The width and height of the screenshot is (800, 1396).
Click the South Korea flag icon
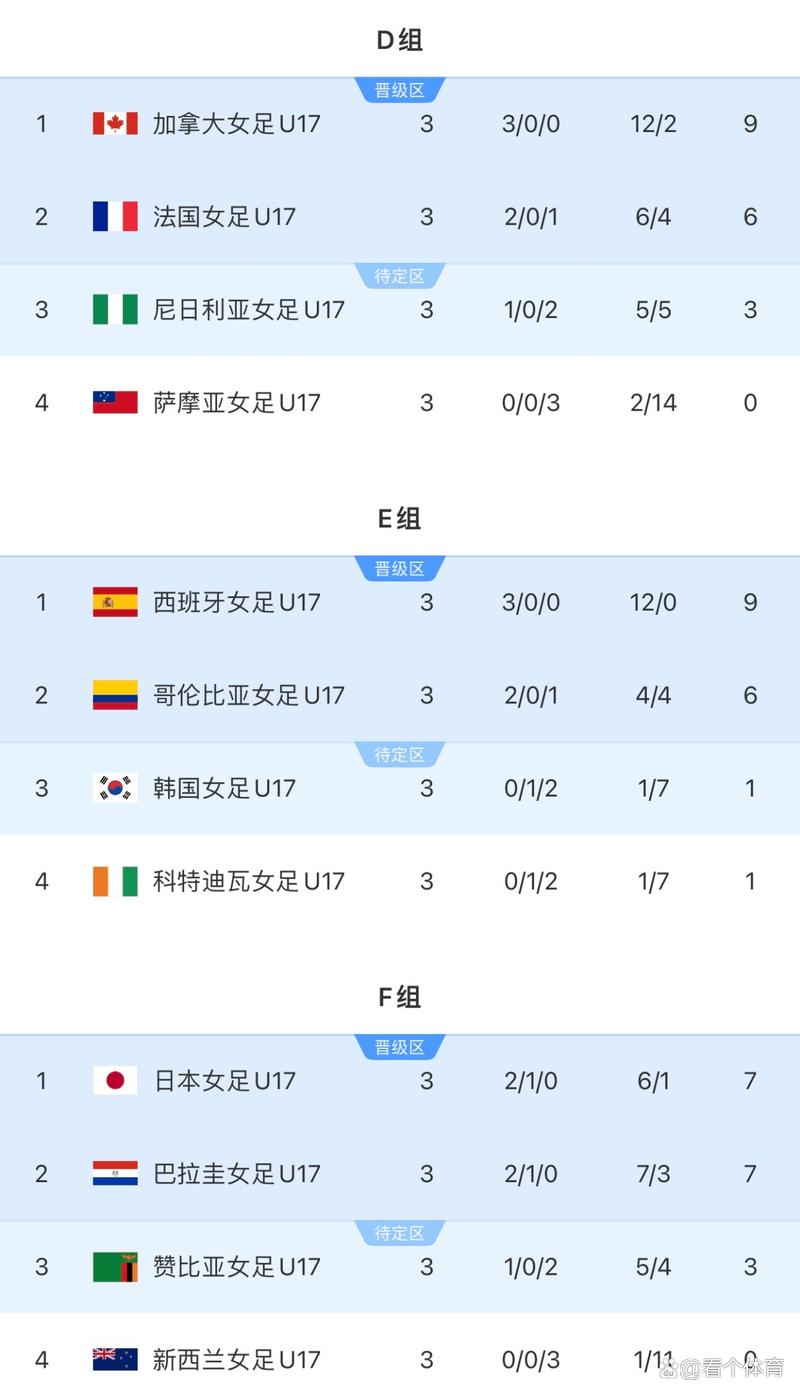coord(114,788)
